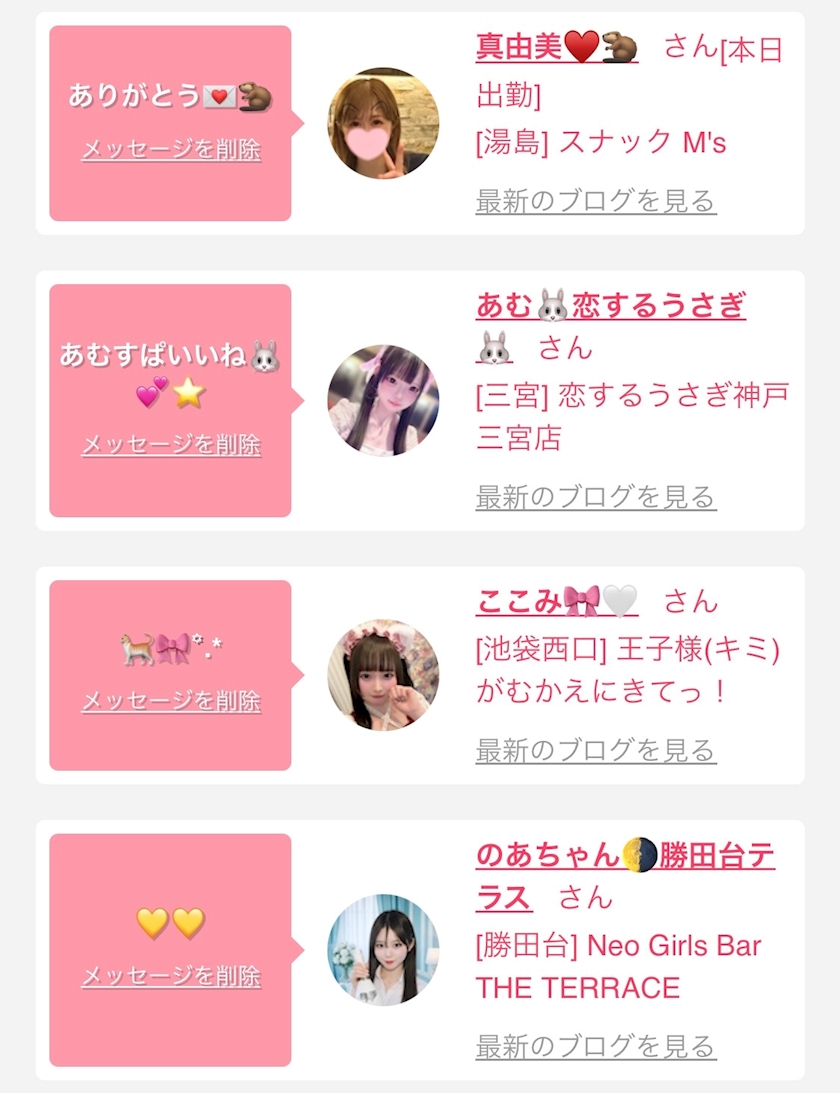View latest blog of あむ

tap(596, 497)
